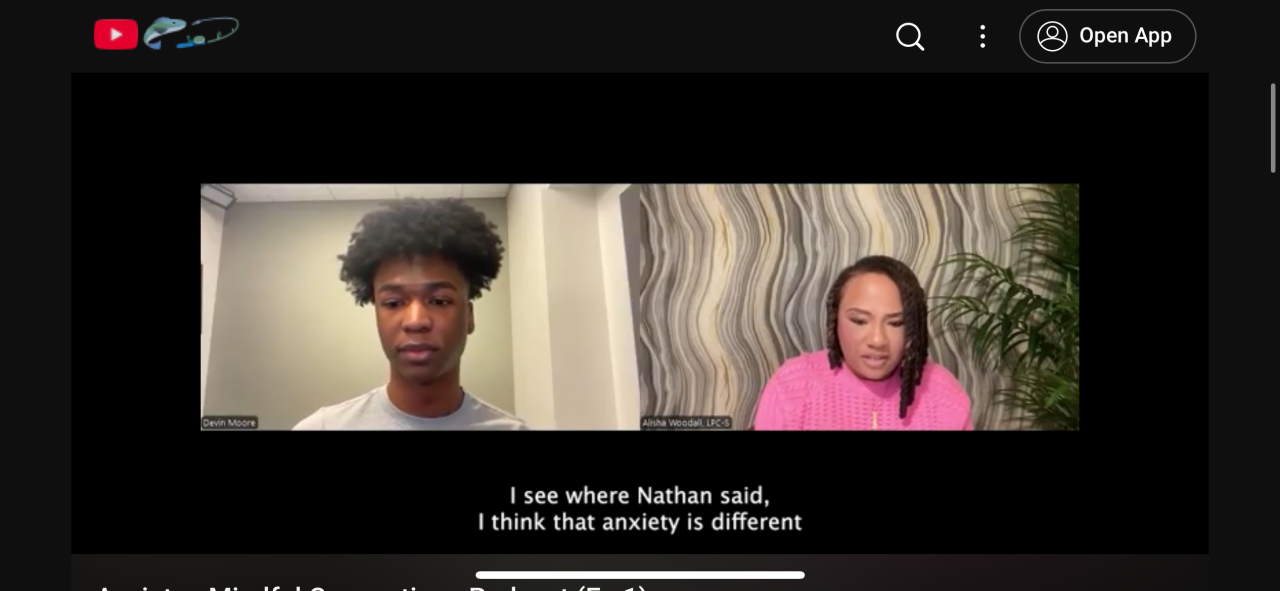Screen dimensions: 1280x591
Task: Tap the video player to show controls
Action: tap(640, 307)
